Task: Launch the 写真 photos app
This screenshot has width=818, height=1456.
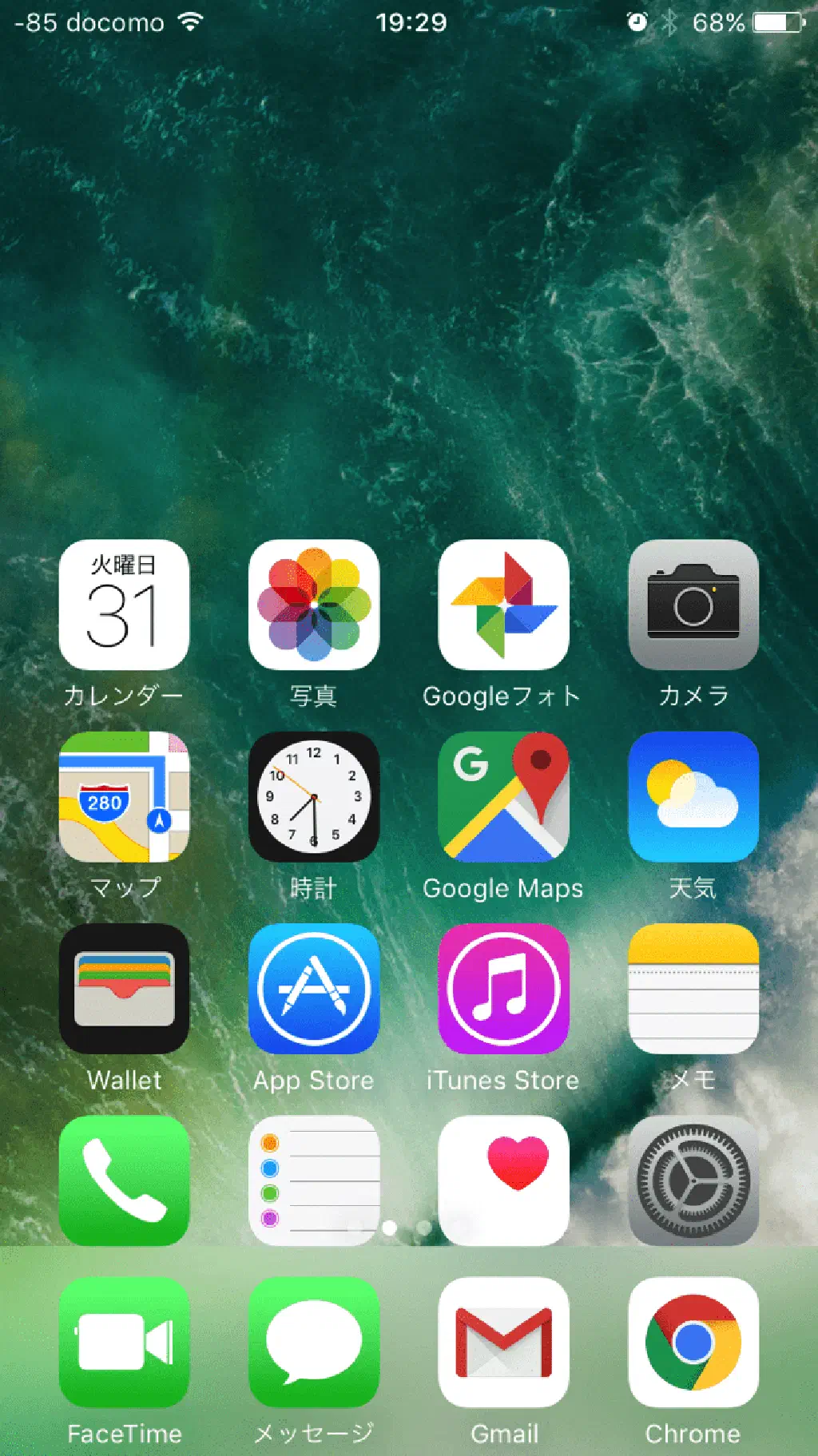Action: (313, 605)
